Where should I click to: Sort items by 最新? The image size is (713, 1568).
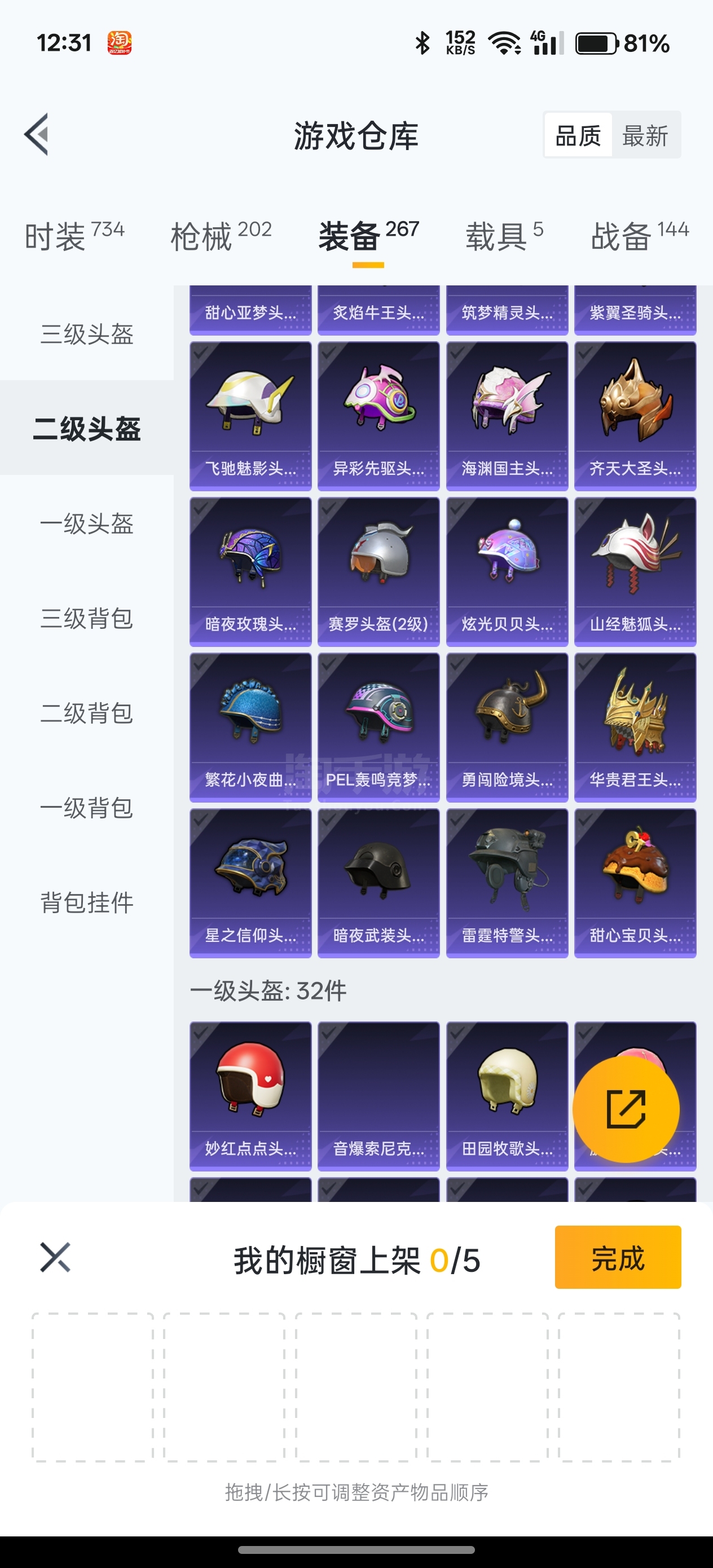point(645,135)
